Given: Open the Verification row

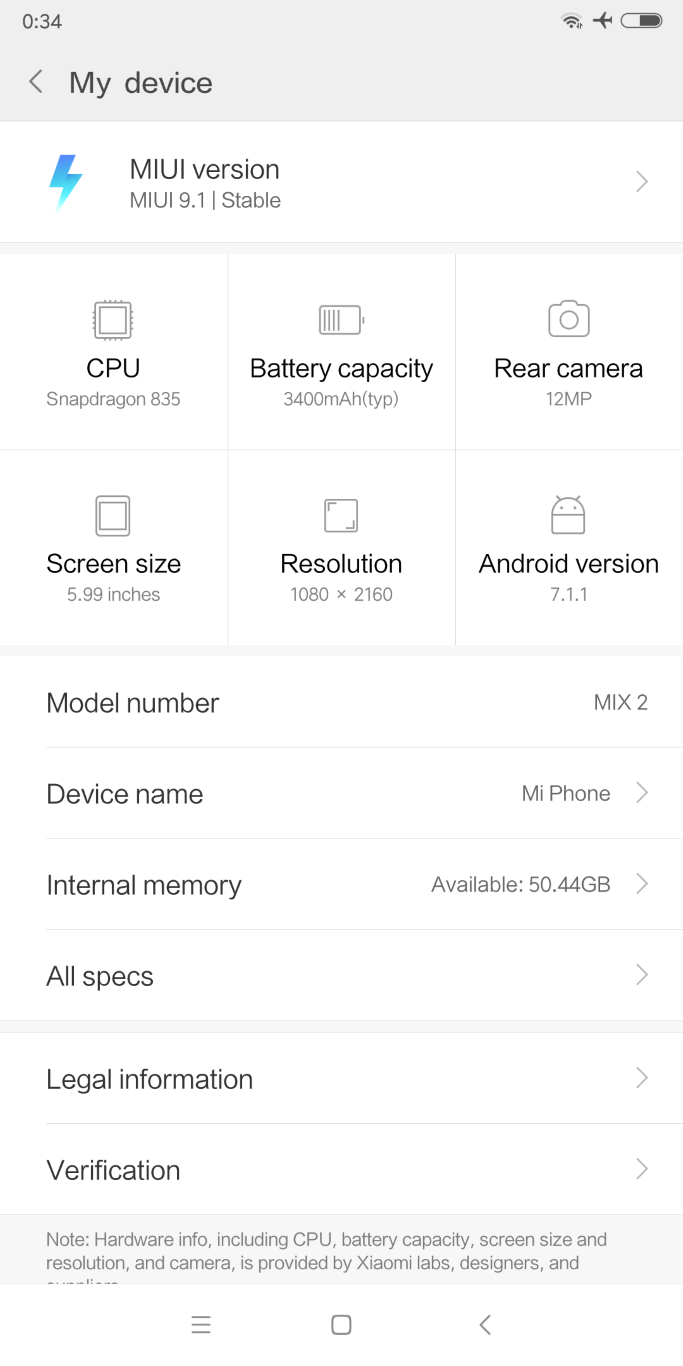Looking at the screenshot, I should 341,1169.
